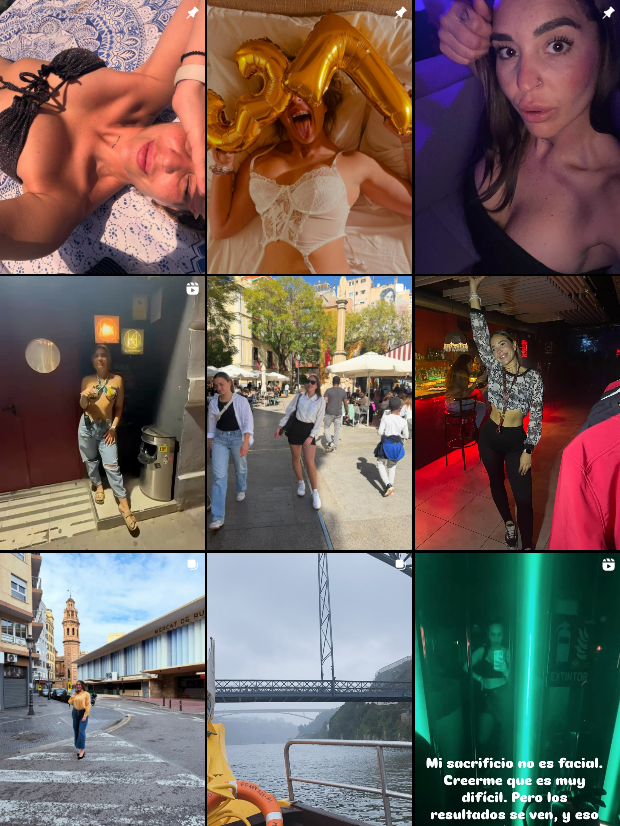Open the pinned post with mandala beach towel

tap(102, 137)
